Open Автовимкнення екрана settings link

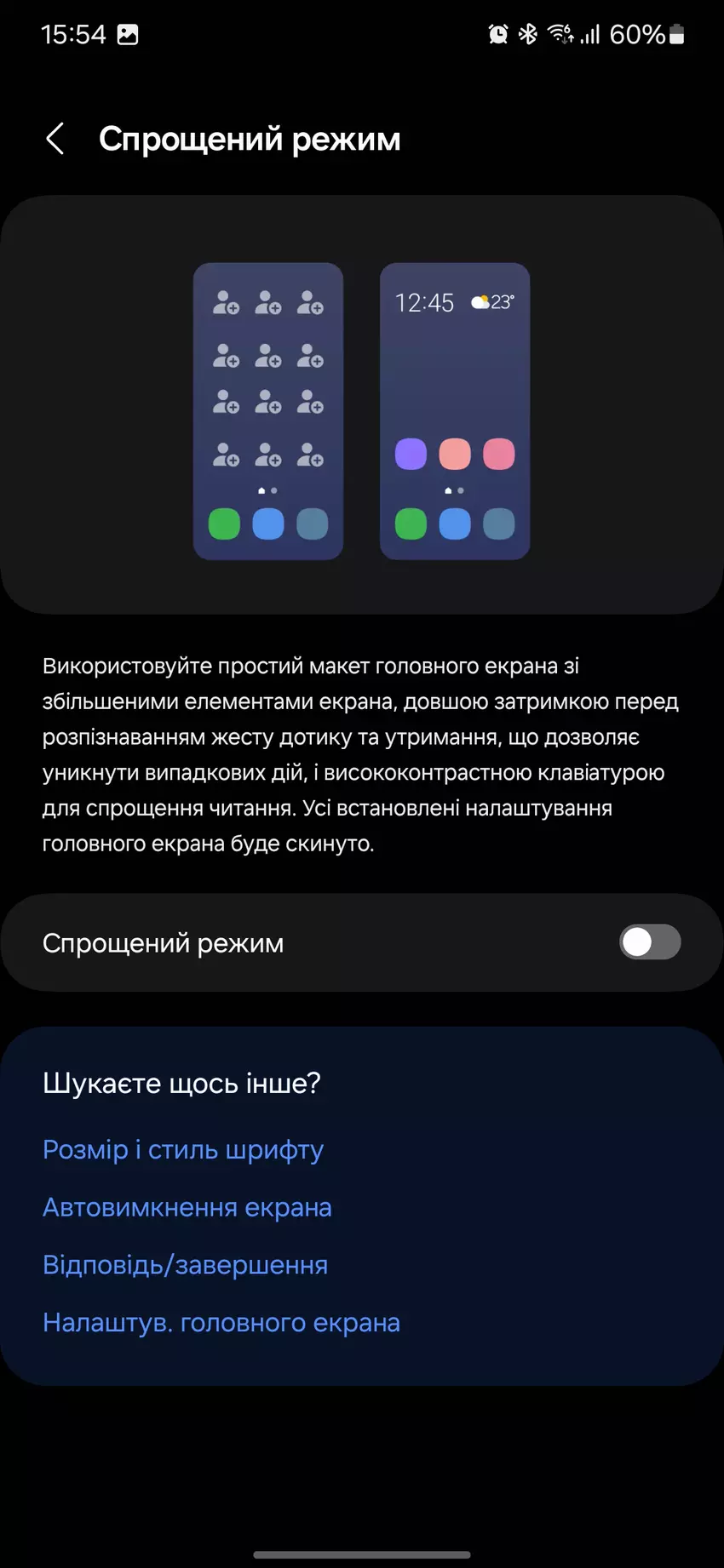187,1207
